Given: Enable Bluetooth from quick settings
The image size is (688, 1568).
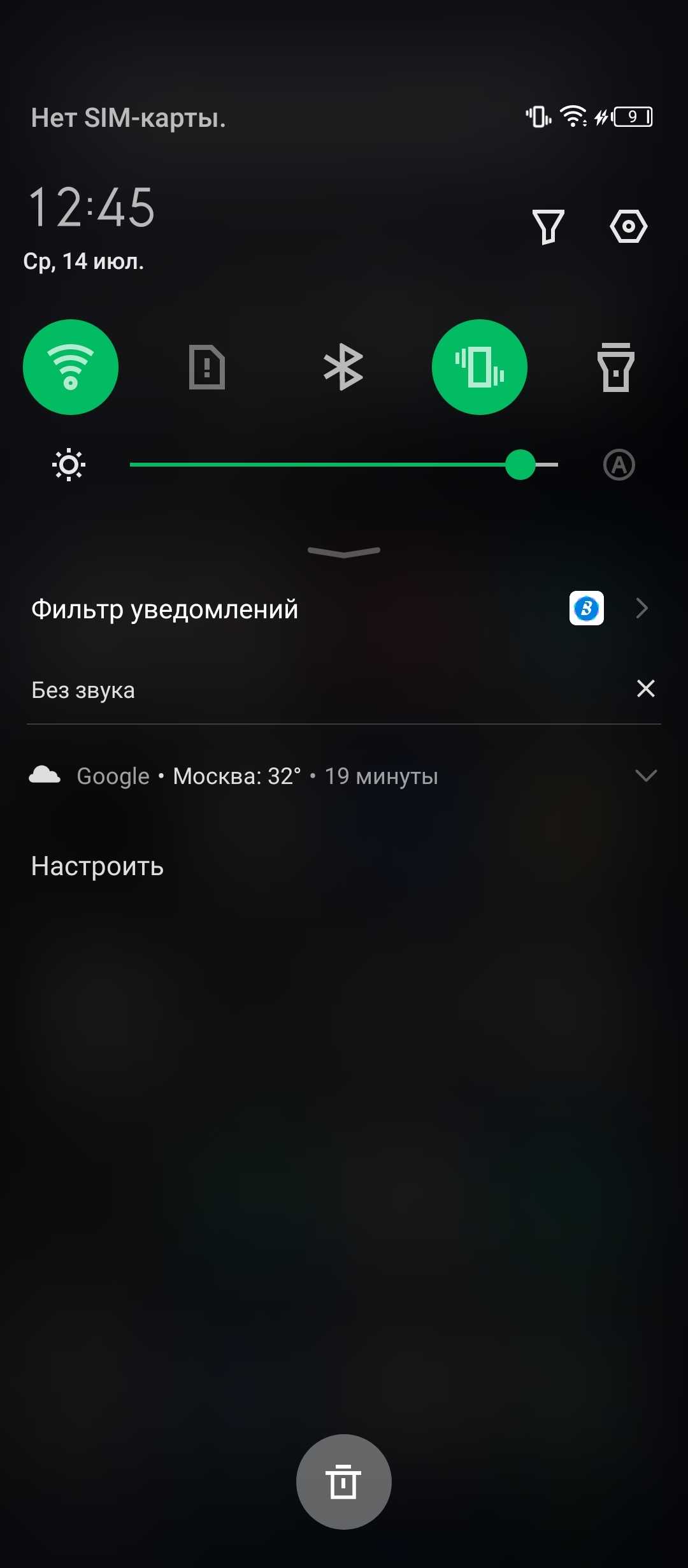Looking at the screenshot, I should click(x=343, y=367).
